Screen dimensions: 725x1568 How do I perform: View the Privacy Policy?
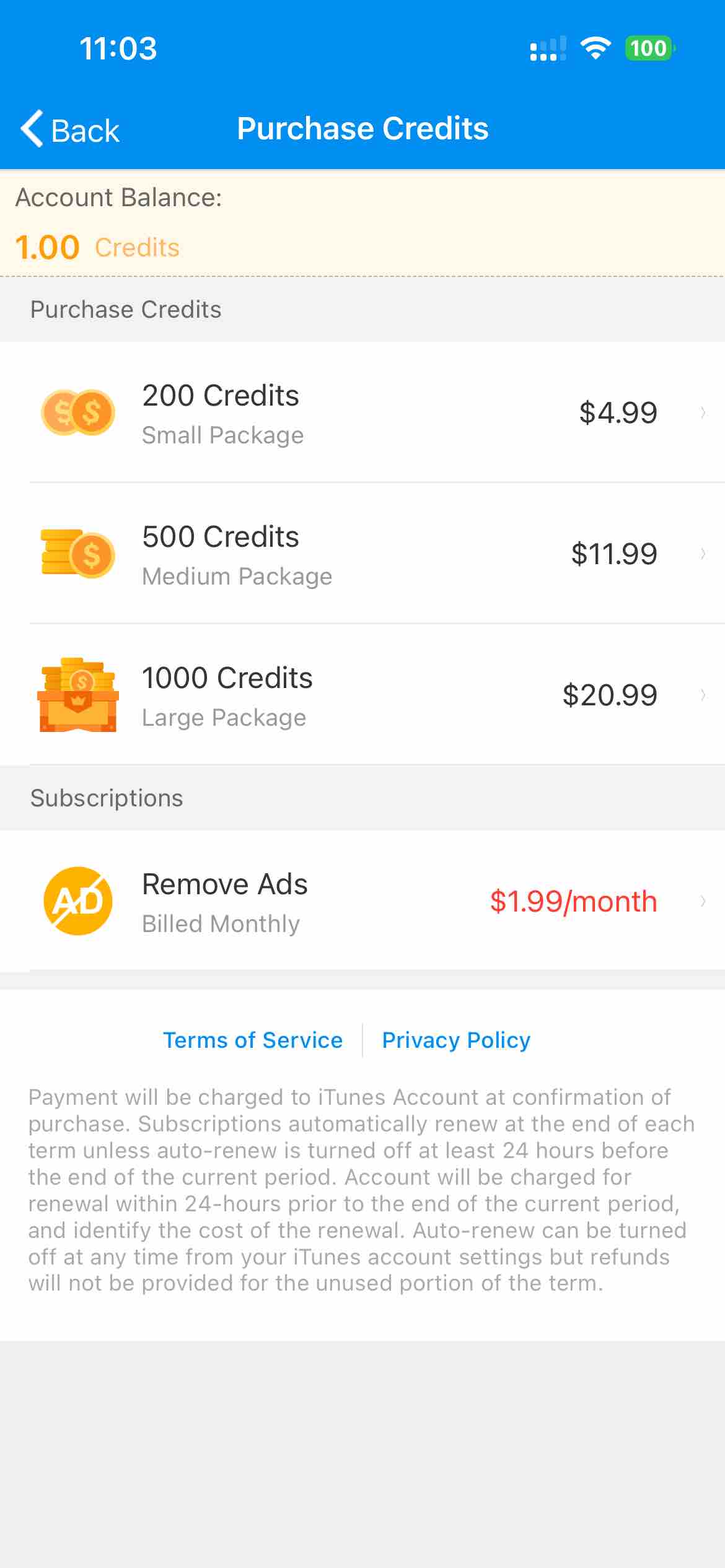tap(456, 1040)
